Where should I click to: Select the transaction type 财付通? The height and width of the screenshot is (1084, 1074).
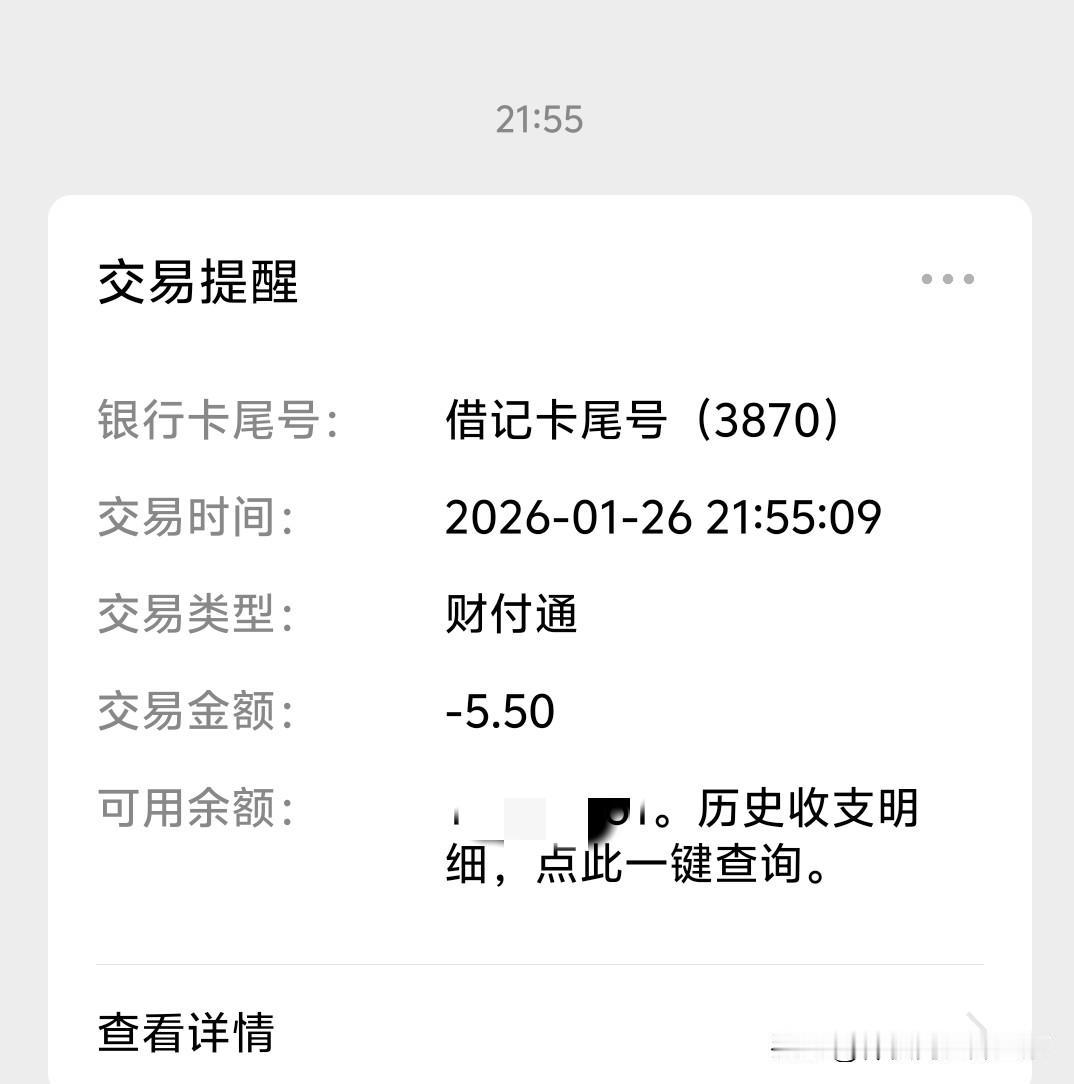click(511, 614)
